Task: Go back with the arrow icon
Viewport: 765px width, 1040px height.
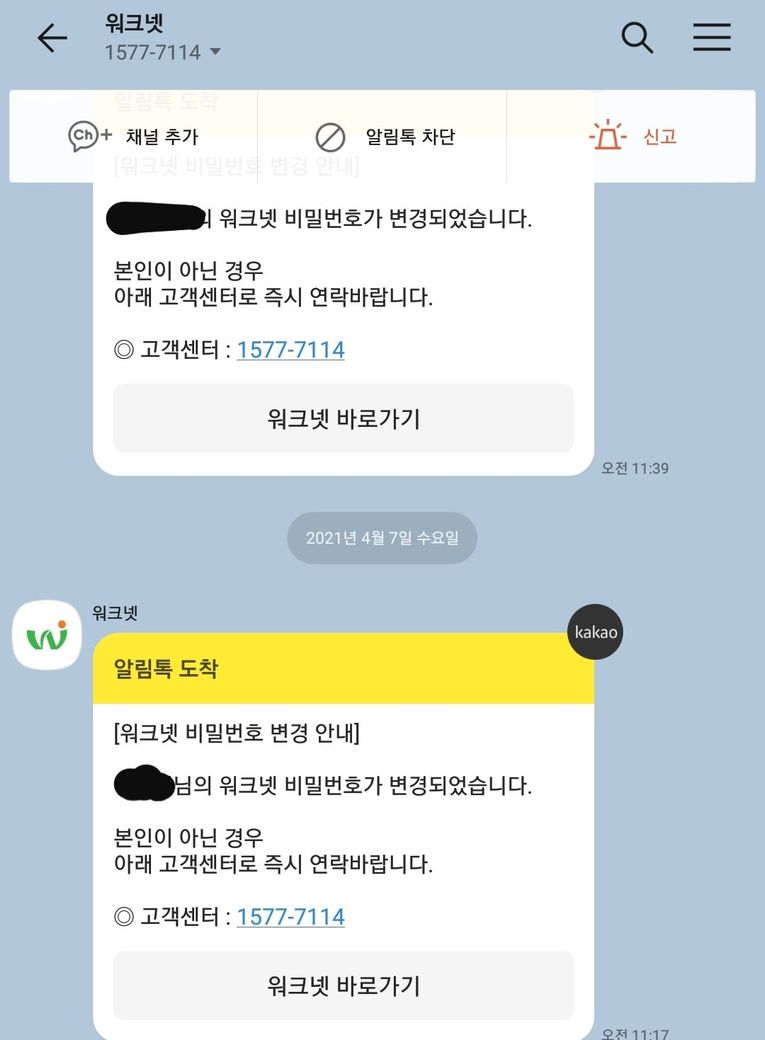Action: pyautogui.click(x=51, y=38)
